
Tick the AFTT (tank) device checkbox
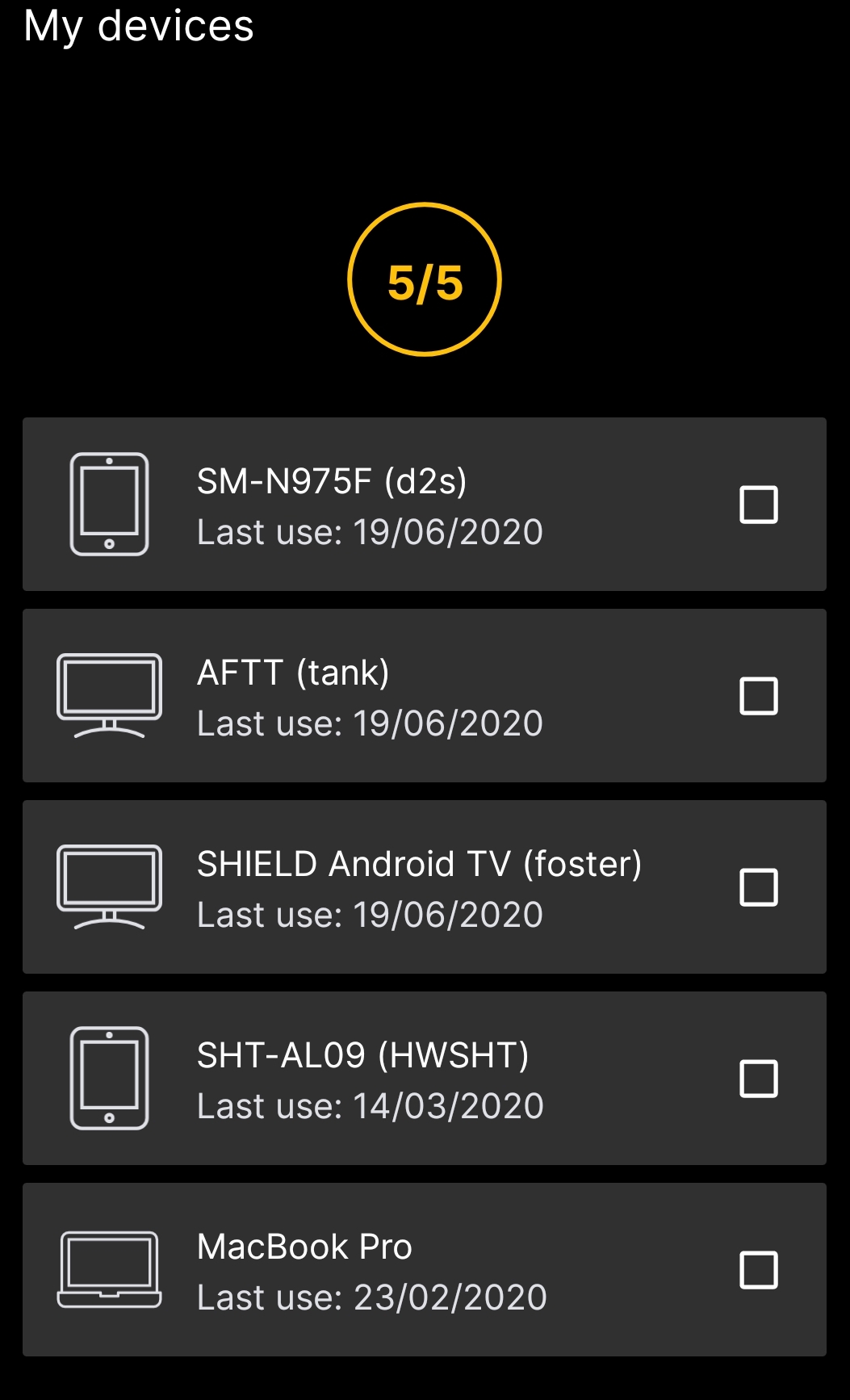coord(759,697)
